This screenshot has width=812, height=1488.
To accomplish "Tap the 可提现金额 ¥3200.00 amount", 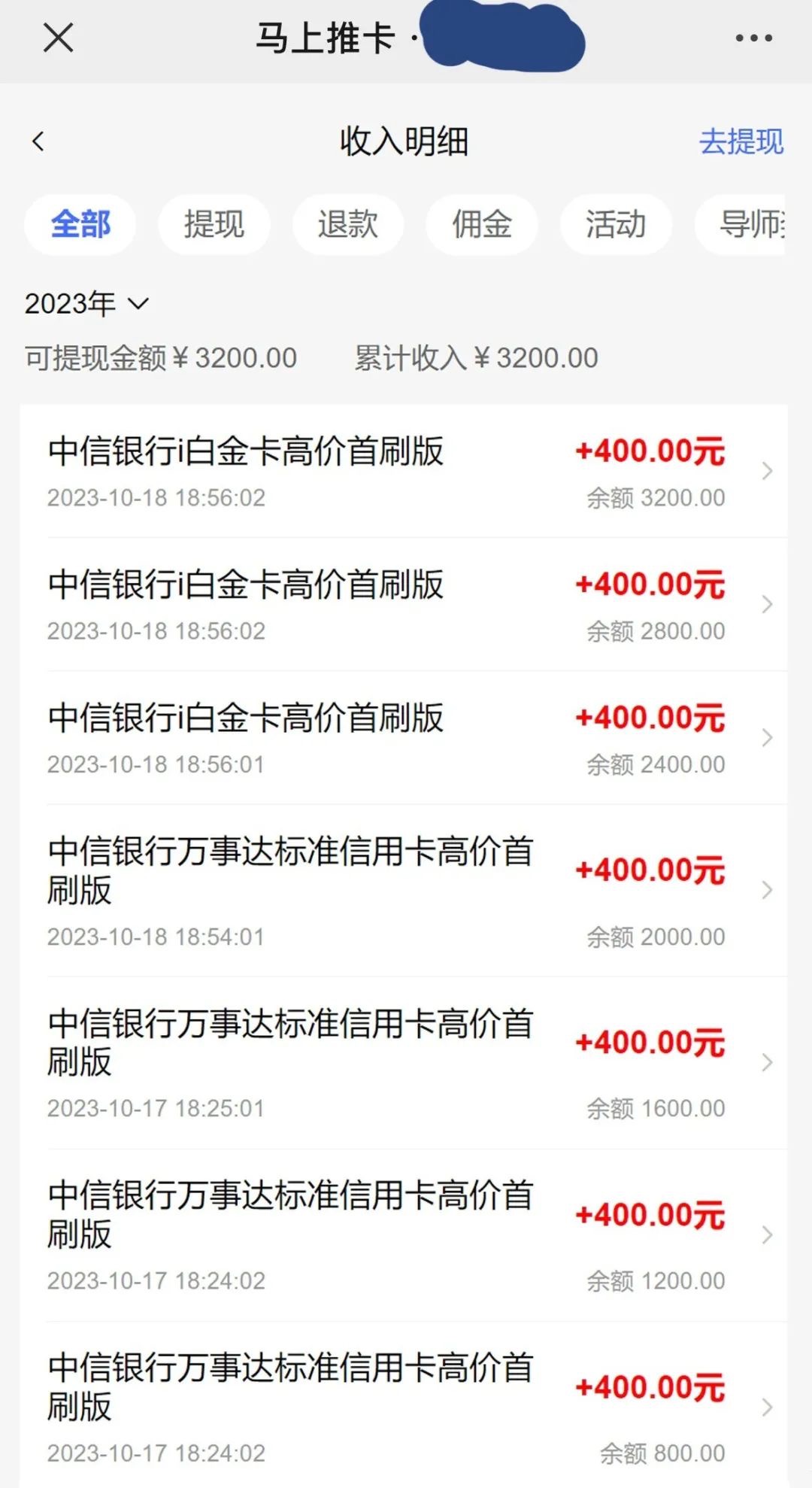I will click(x=158, y=357).
